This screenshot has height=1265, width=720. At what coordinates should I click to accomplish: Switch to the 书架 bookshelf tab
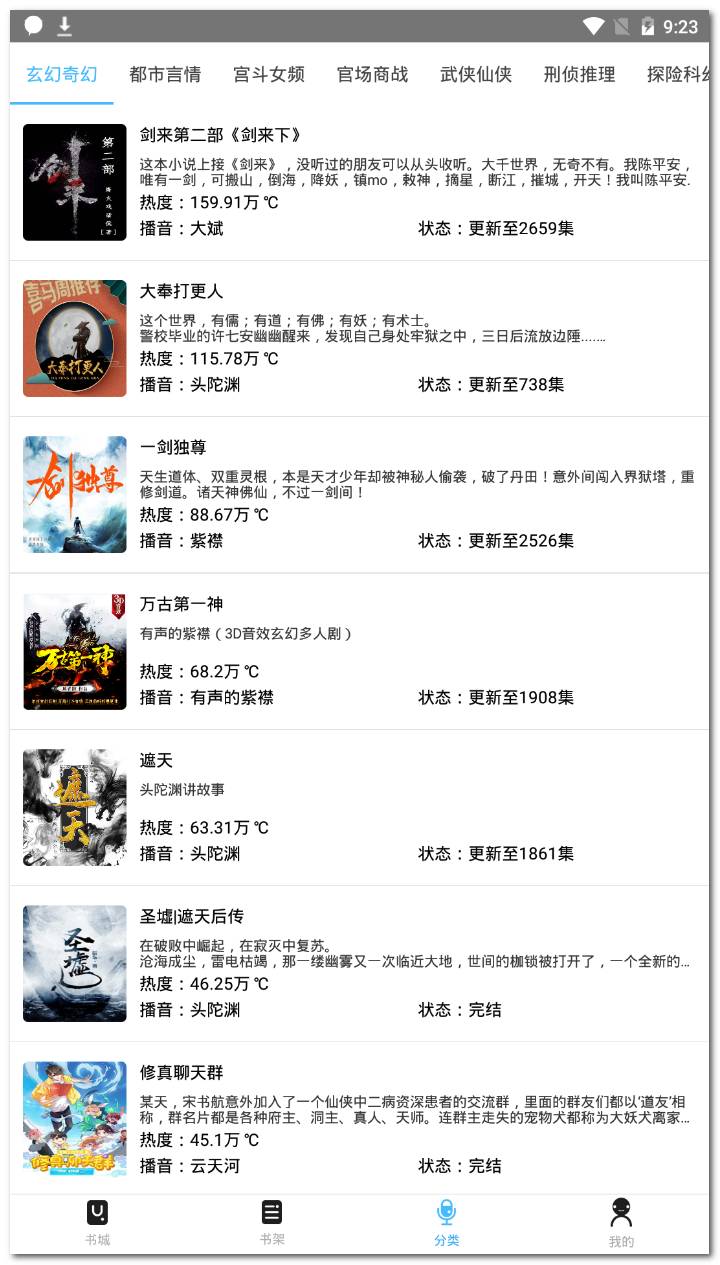[272, 1223]
